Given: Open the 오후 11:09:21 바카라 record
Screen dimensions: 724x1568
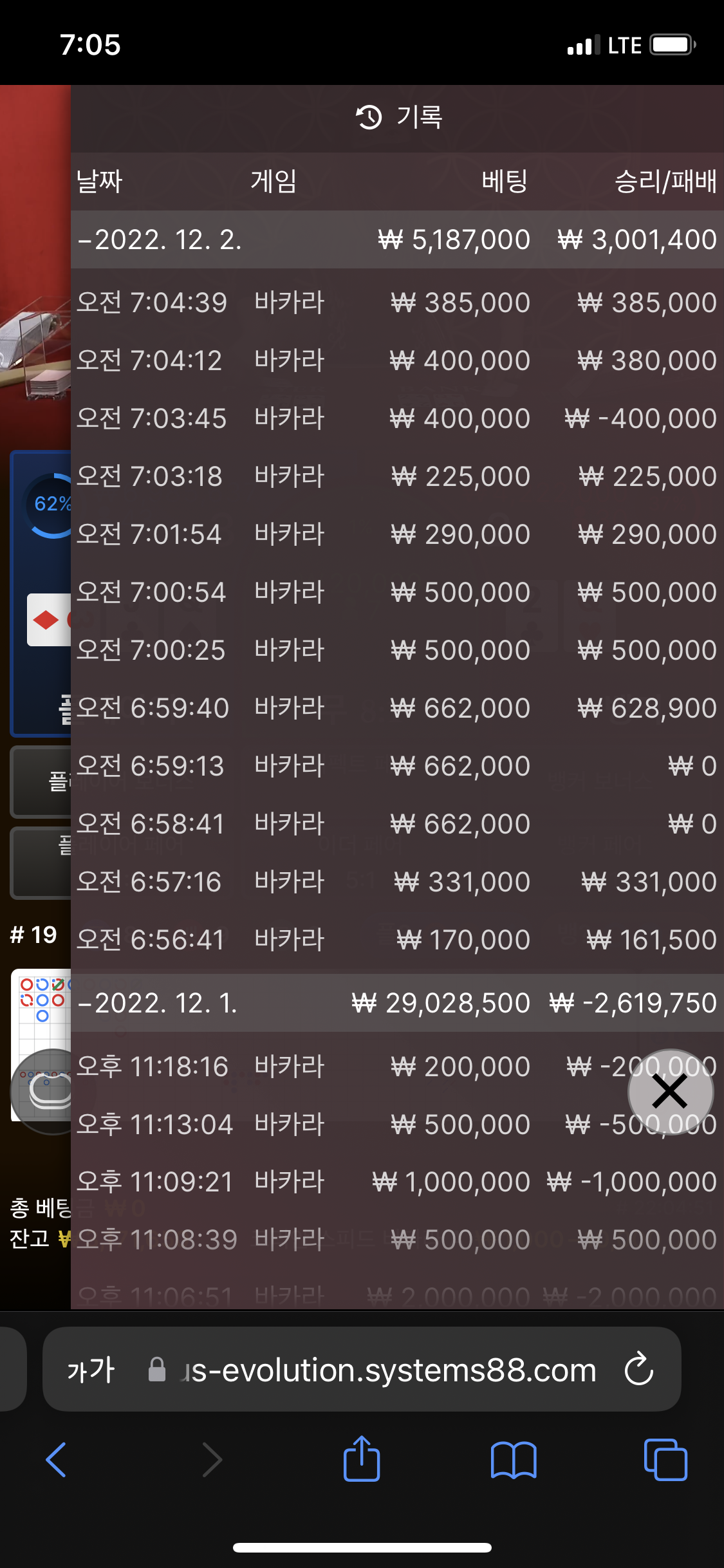Looking at the screenshot, I should tap(397, 1182).
